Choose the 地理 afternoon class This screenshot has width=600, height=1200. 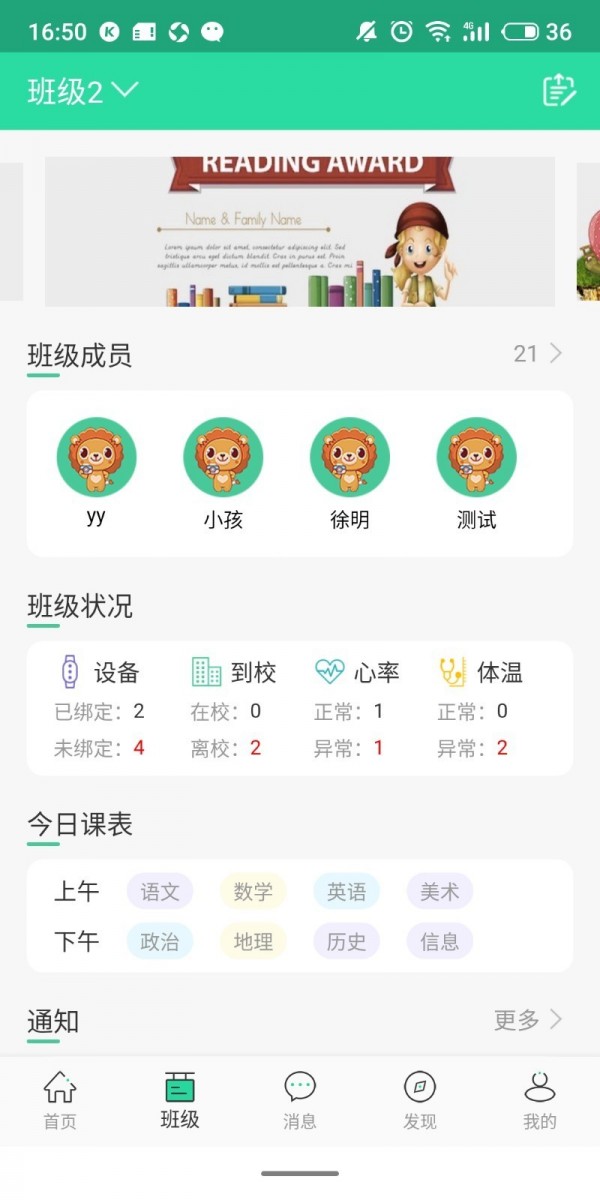click(x=253, y=941)
